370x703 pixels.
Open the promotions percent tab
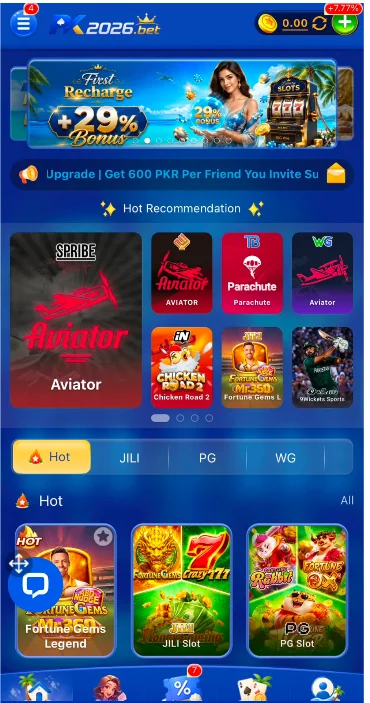click(x=182, y=686)
